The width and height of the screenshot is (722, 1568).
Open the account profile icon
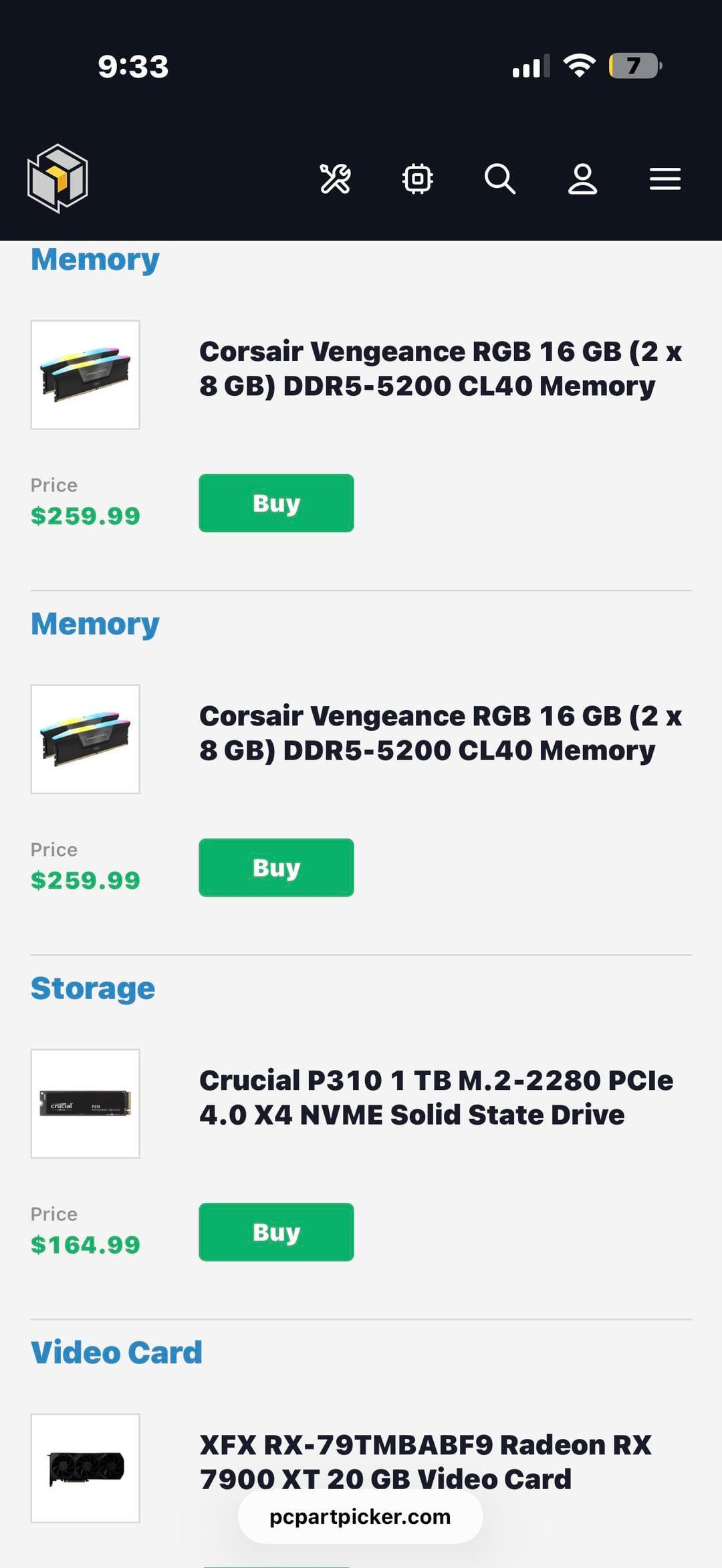[x=582, y=179]
